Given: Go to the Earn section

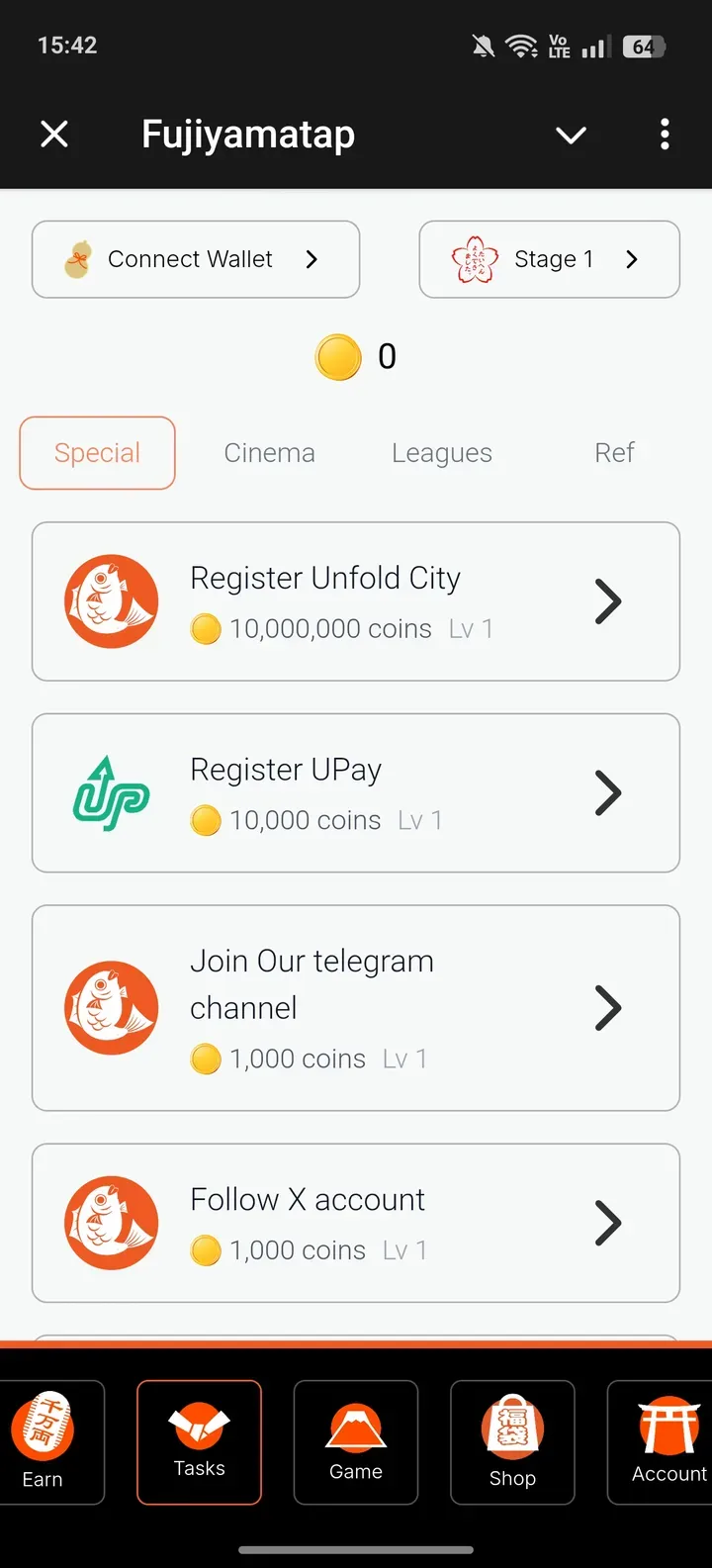Looking at the screenshot, I should pos(44,1441).
